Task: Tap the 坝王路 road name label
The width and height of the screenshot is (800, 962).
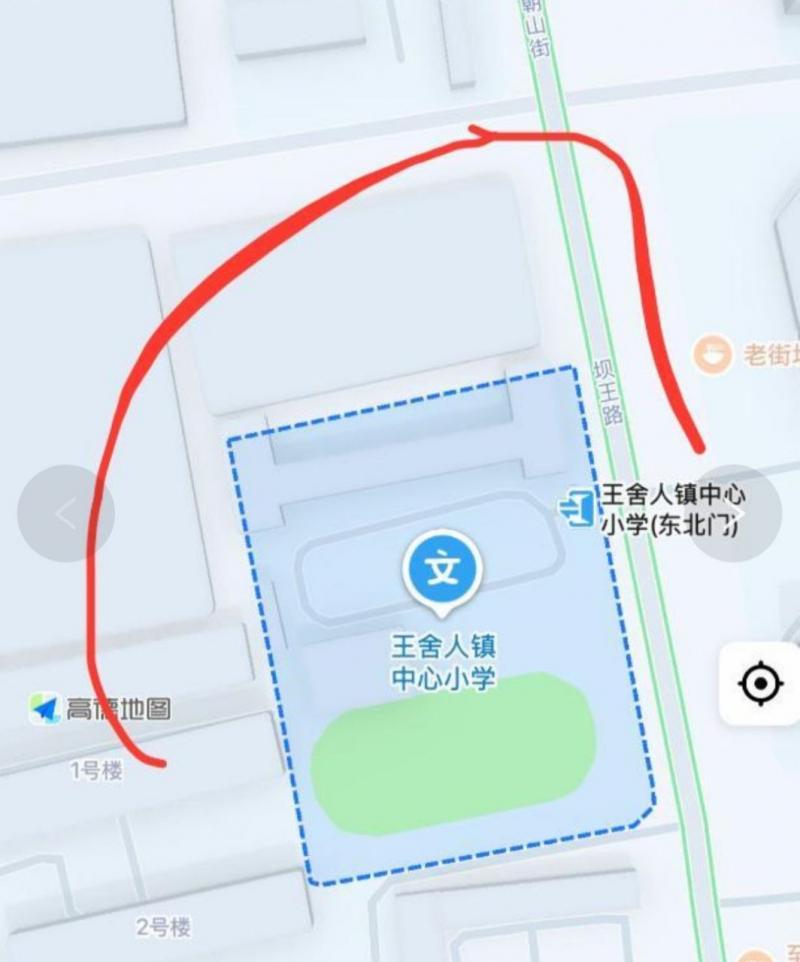Action: tap(610, 390)
